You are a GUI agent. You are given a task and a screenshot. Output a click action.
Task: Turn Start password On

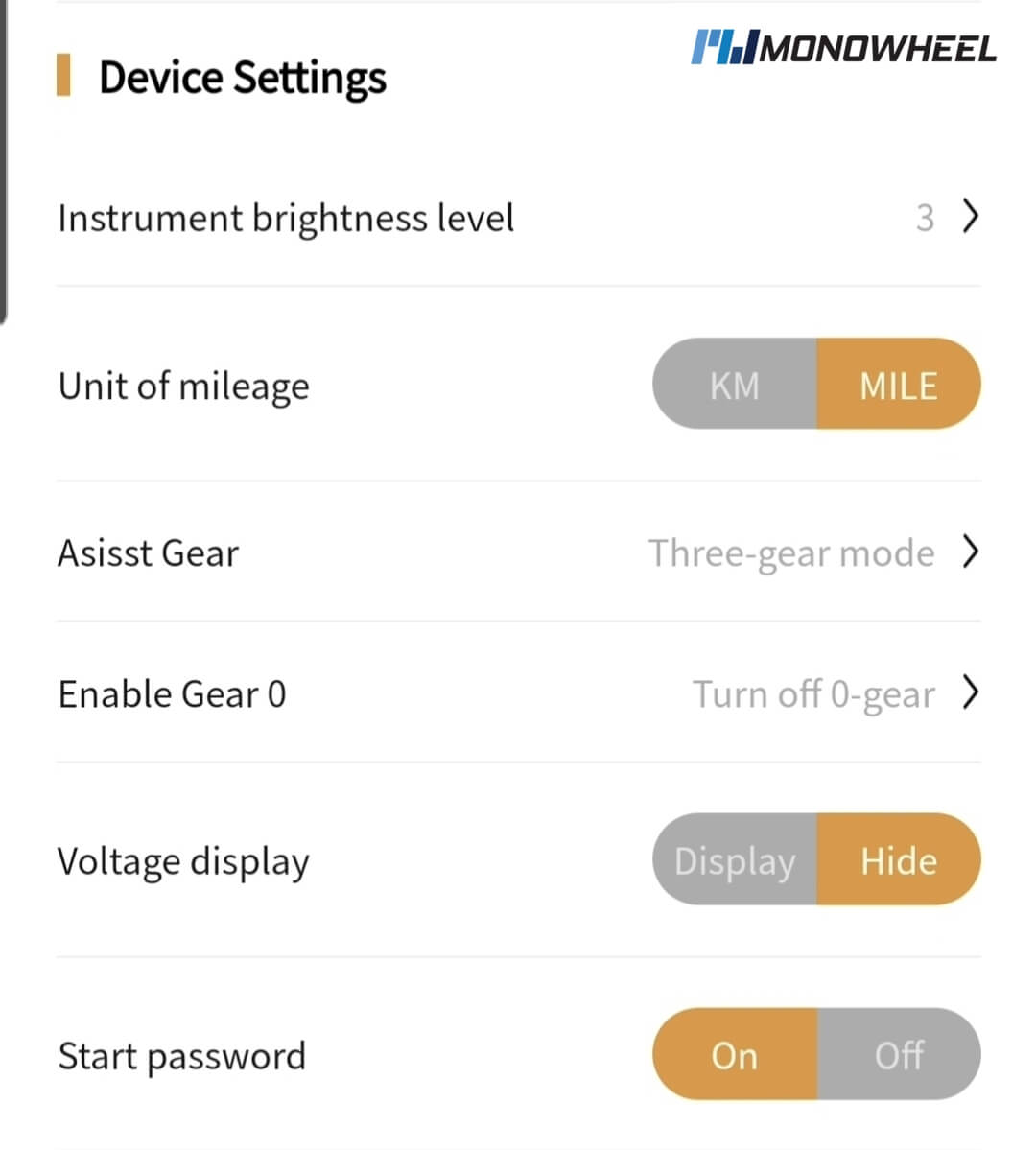point(735,1055)
